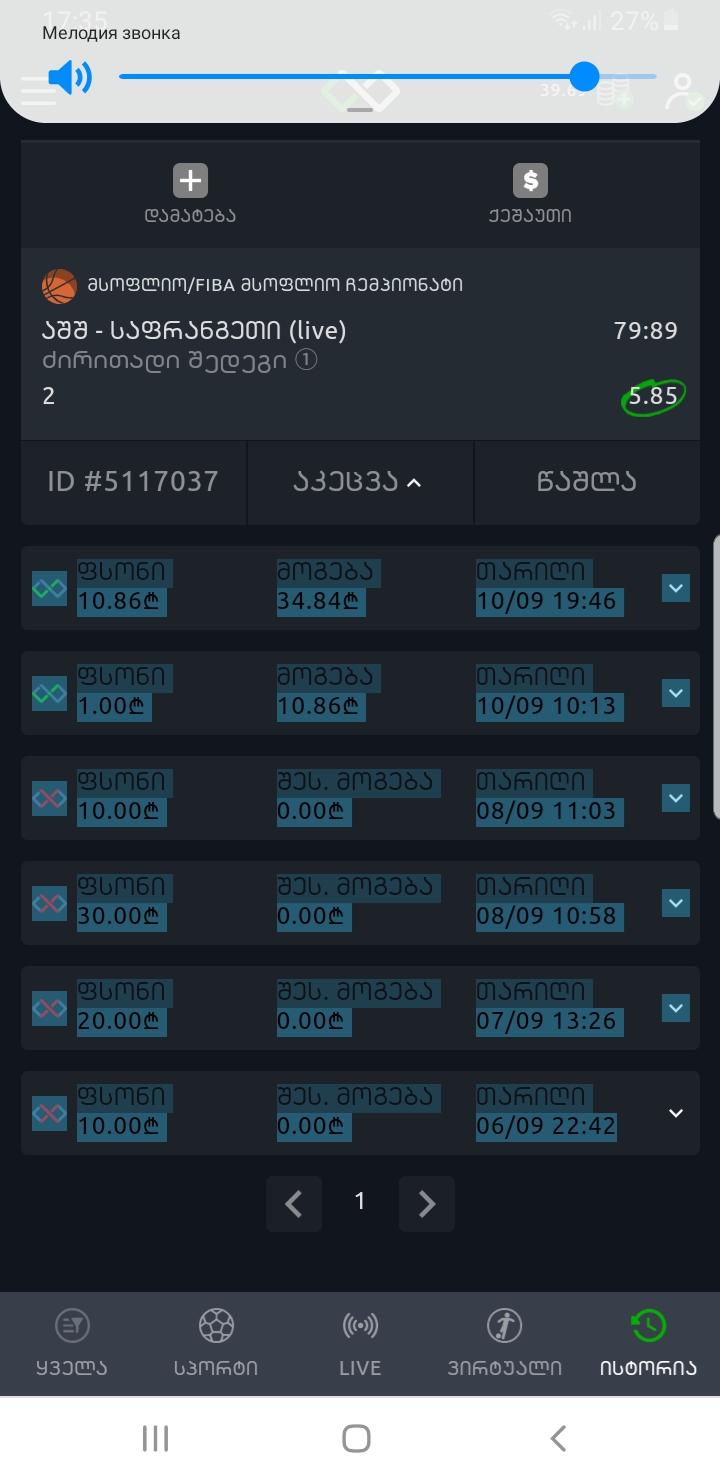Click the green won-bet icon on first row
Screen dimensions: 720x1480
pos(49,588)
